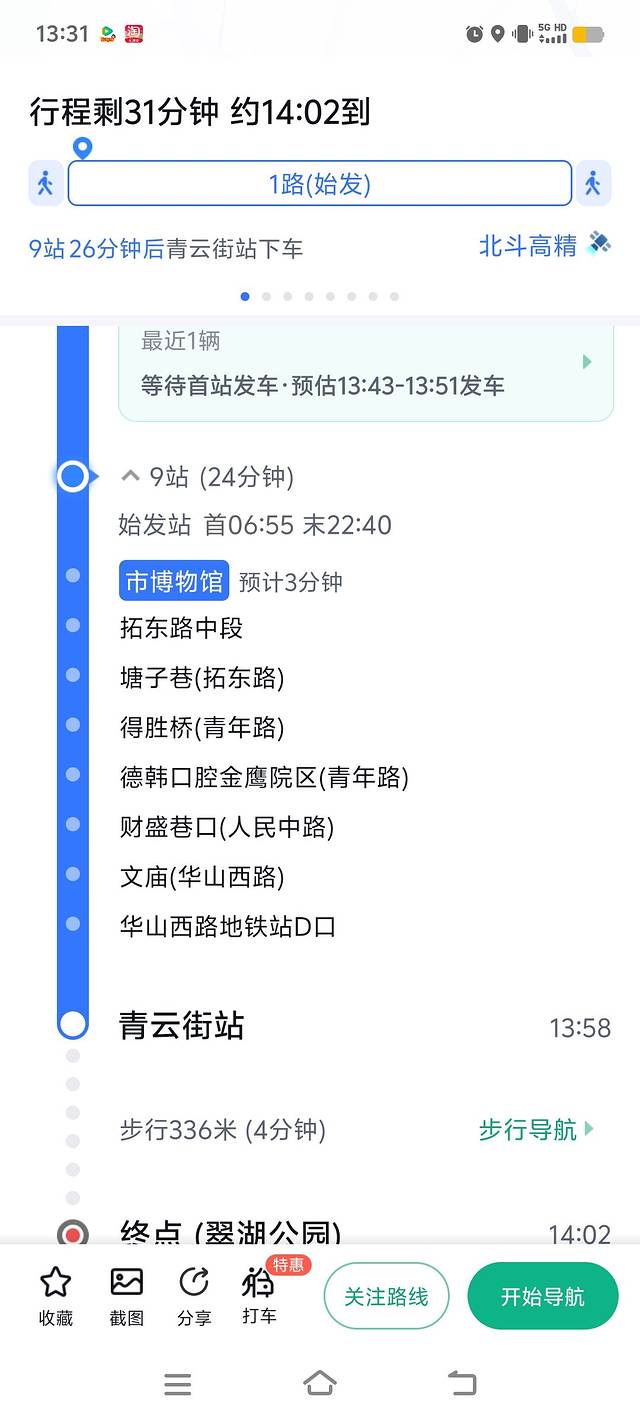Start 步行导航 walking navigation

[x=536, y=1130]
